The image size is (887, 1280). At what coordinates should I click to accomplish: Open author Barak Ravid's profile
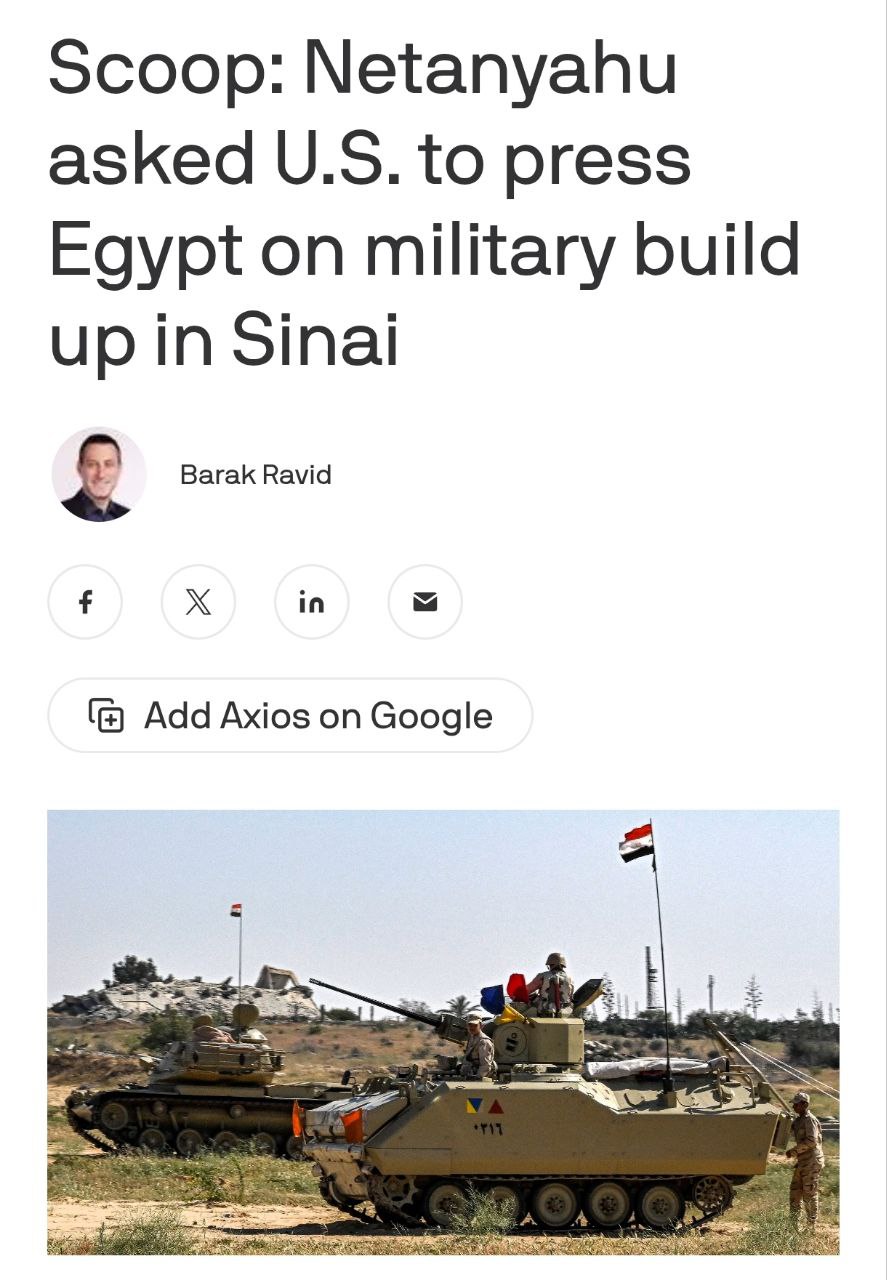pyautogui.click(x=255, y=474)
